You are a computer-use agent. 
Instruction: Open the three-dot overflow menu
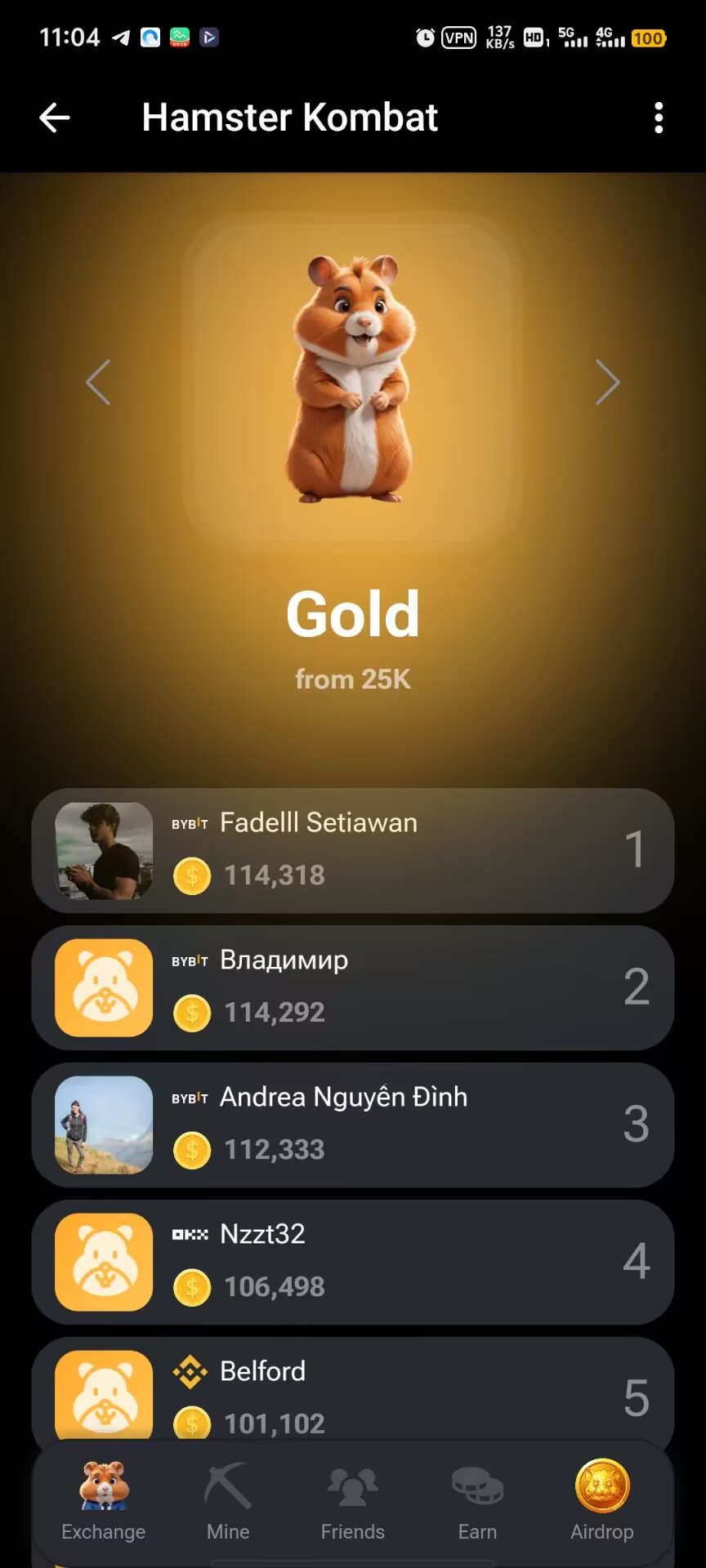659,118
